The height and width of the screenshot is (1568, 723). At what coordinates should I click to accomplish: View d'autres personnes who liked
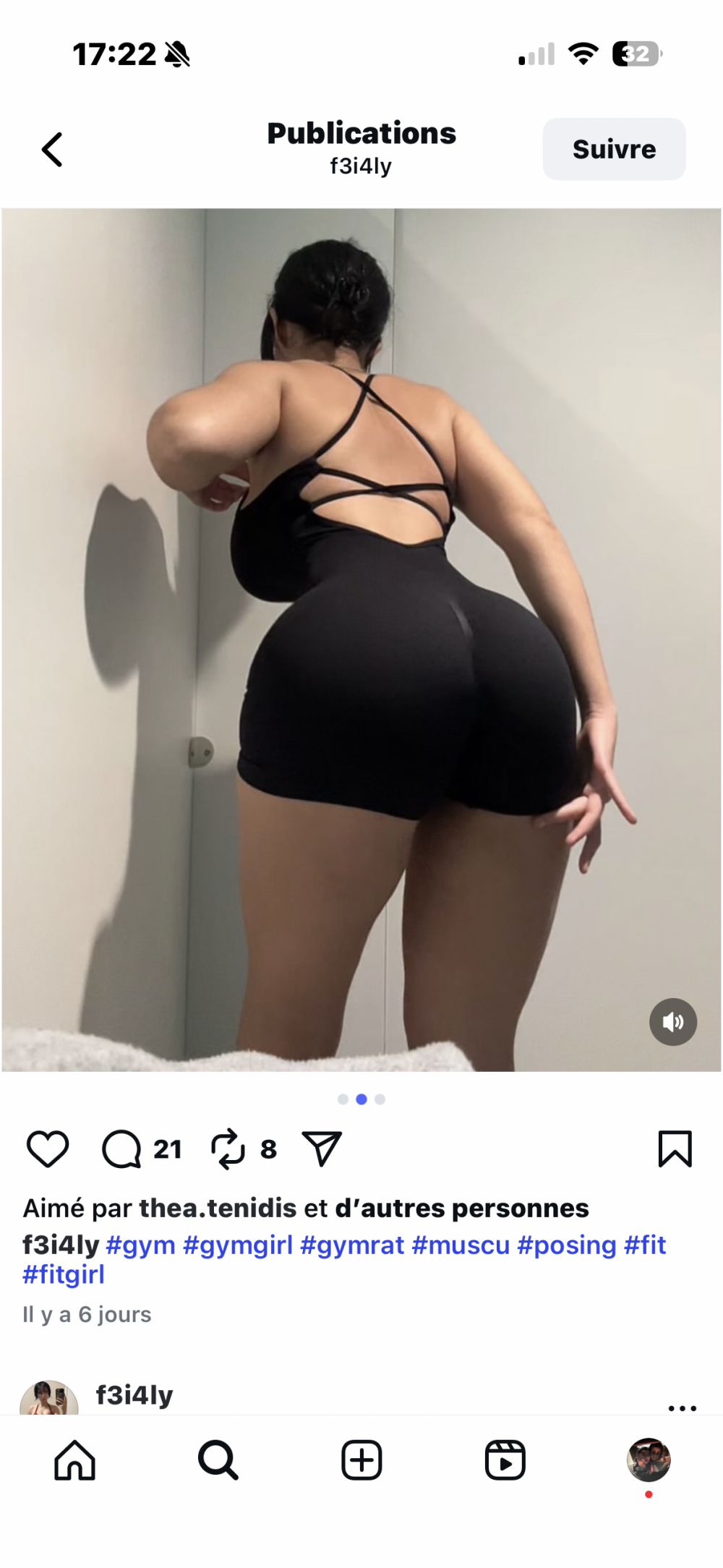(461, 1209)
